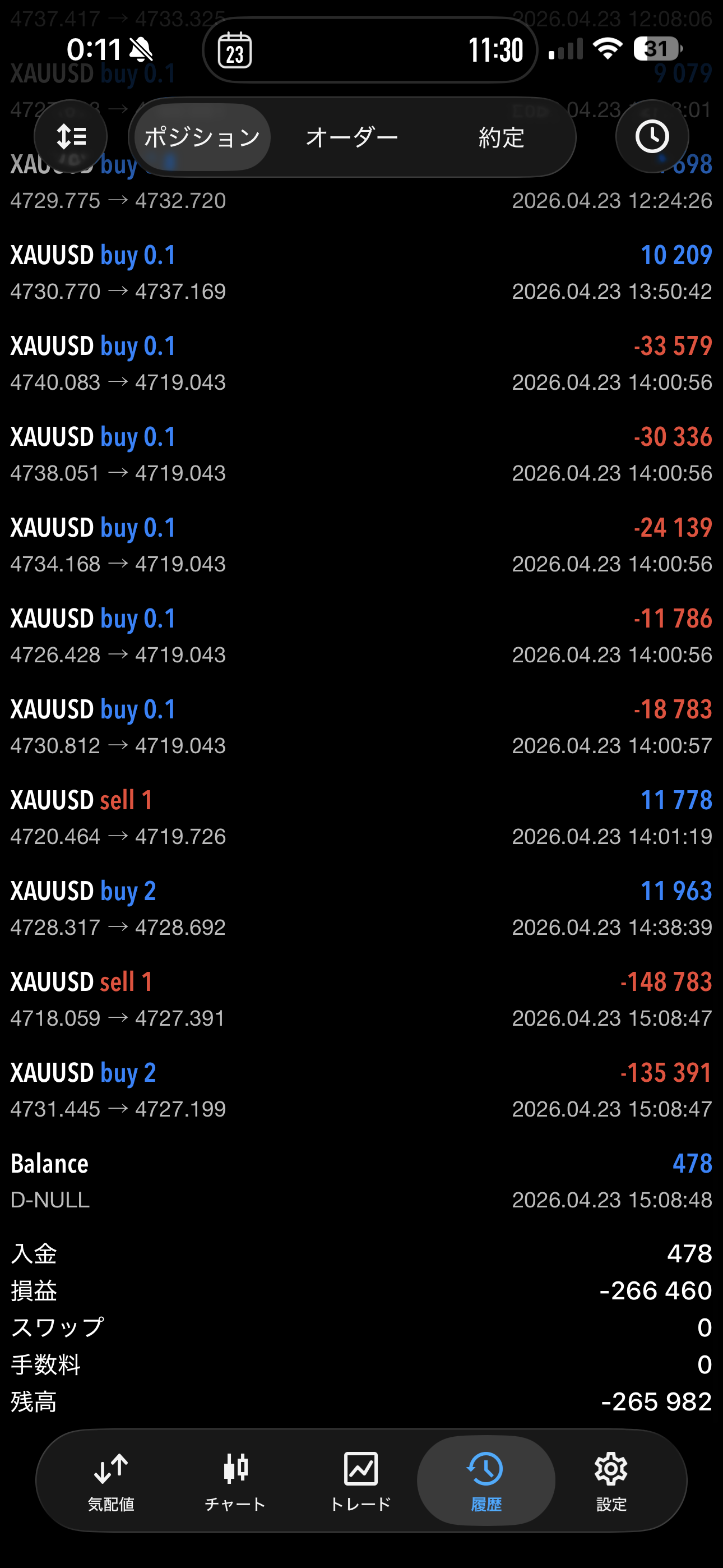Expand the XAUUSD sell with -148 783 loss
The width and height of the screenshot is (723, 1568).
(x=361, y=999)
